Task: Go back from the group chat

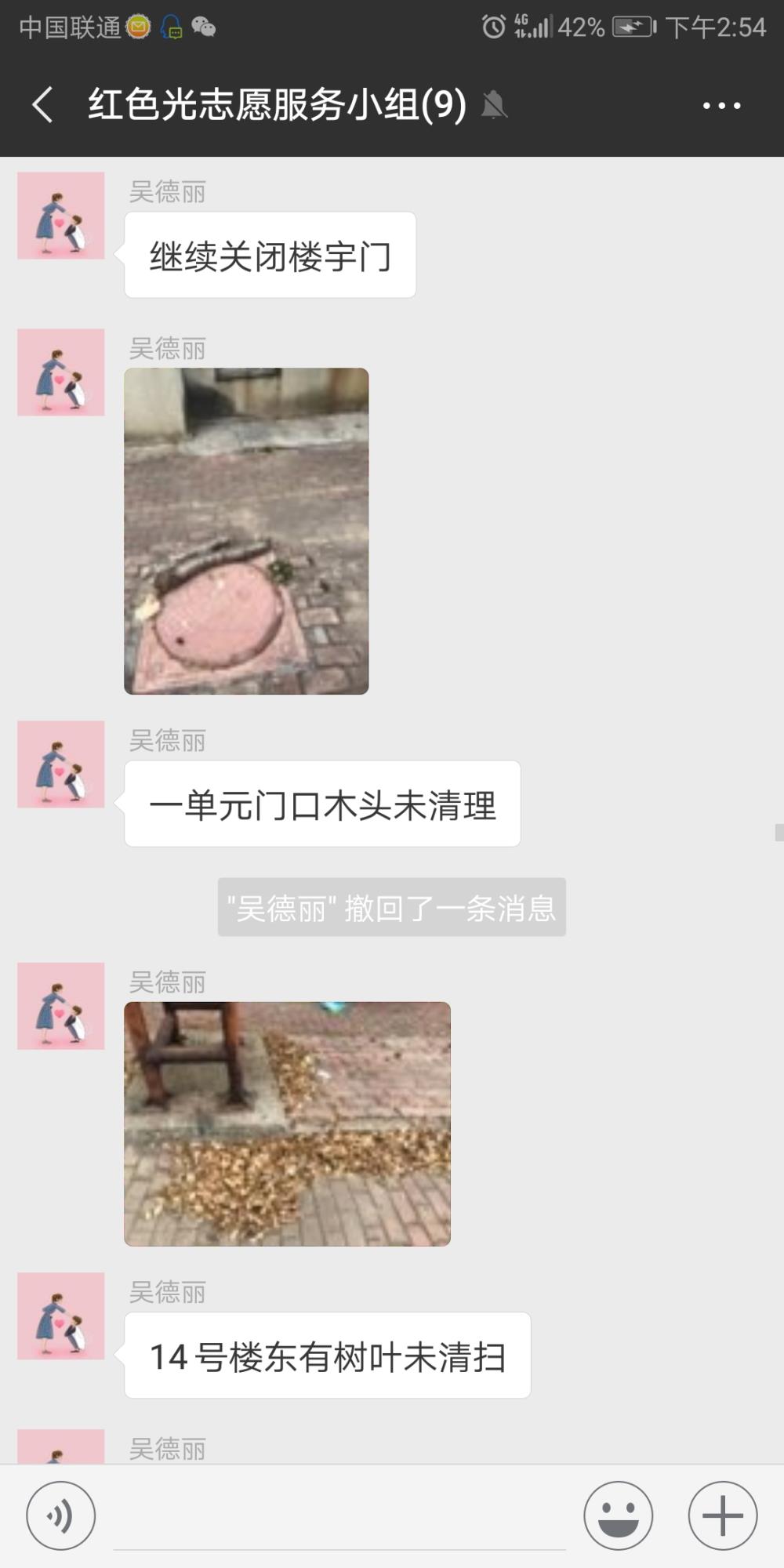Action: pos(42,105)
